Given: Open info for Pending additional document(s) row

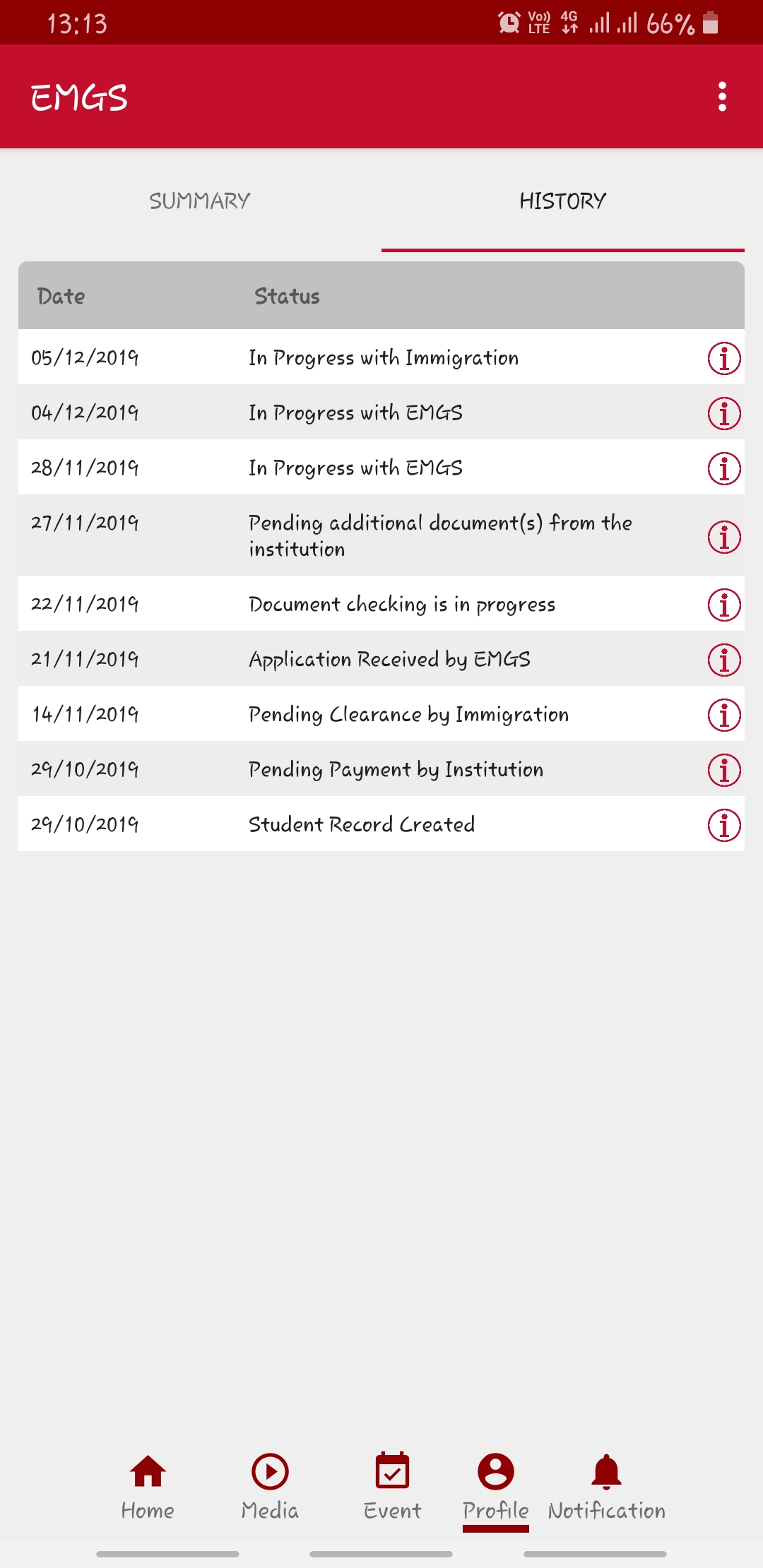Looking at the screenshot, I should [x=723, y=537].
